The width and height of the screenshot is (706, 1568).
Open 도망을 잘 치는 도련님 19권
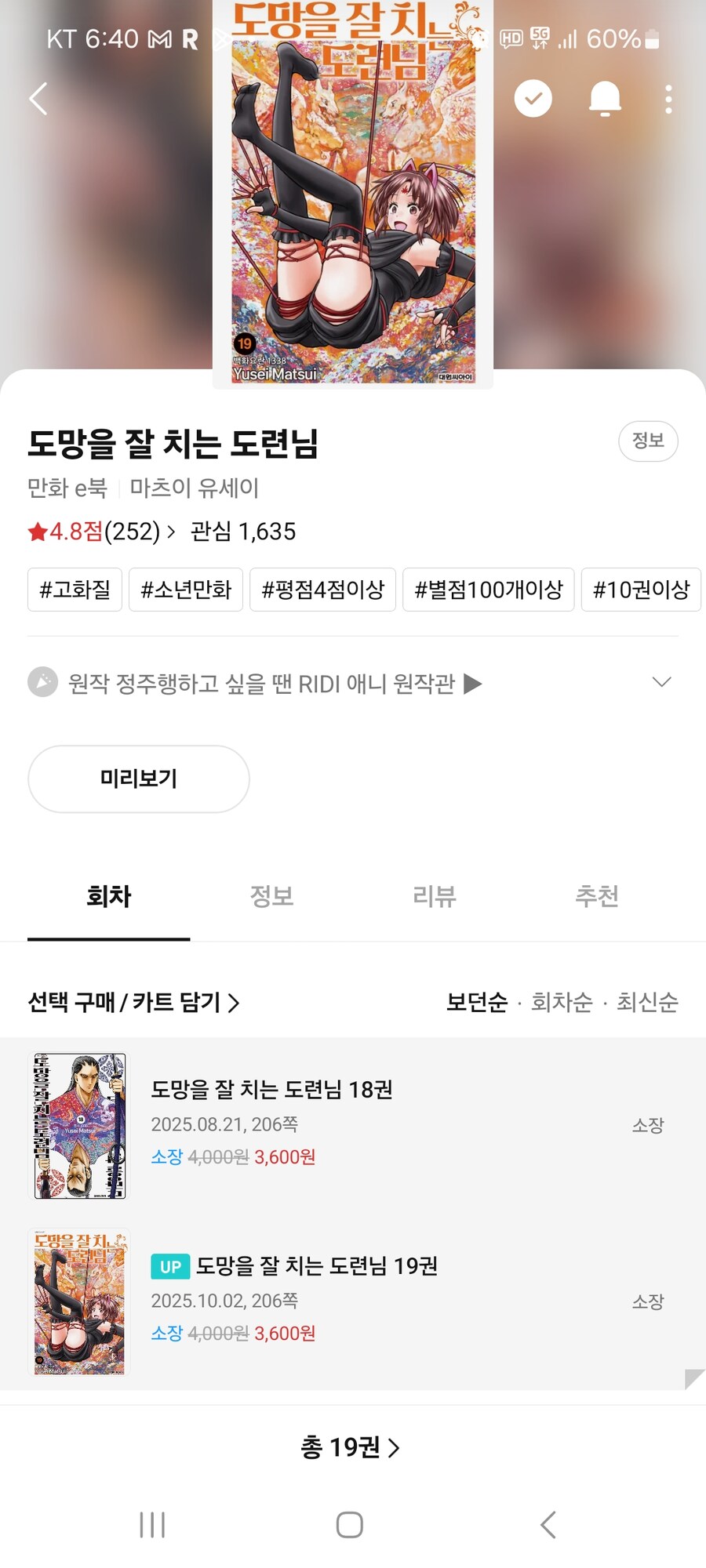(316, 1266)
